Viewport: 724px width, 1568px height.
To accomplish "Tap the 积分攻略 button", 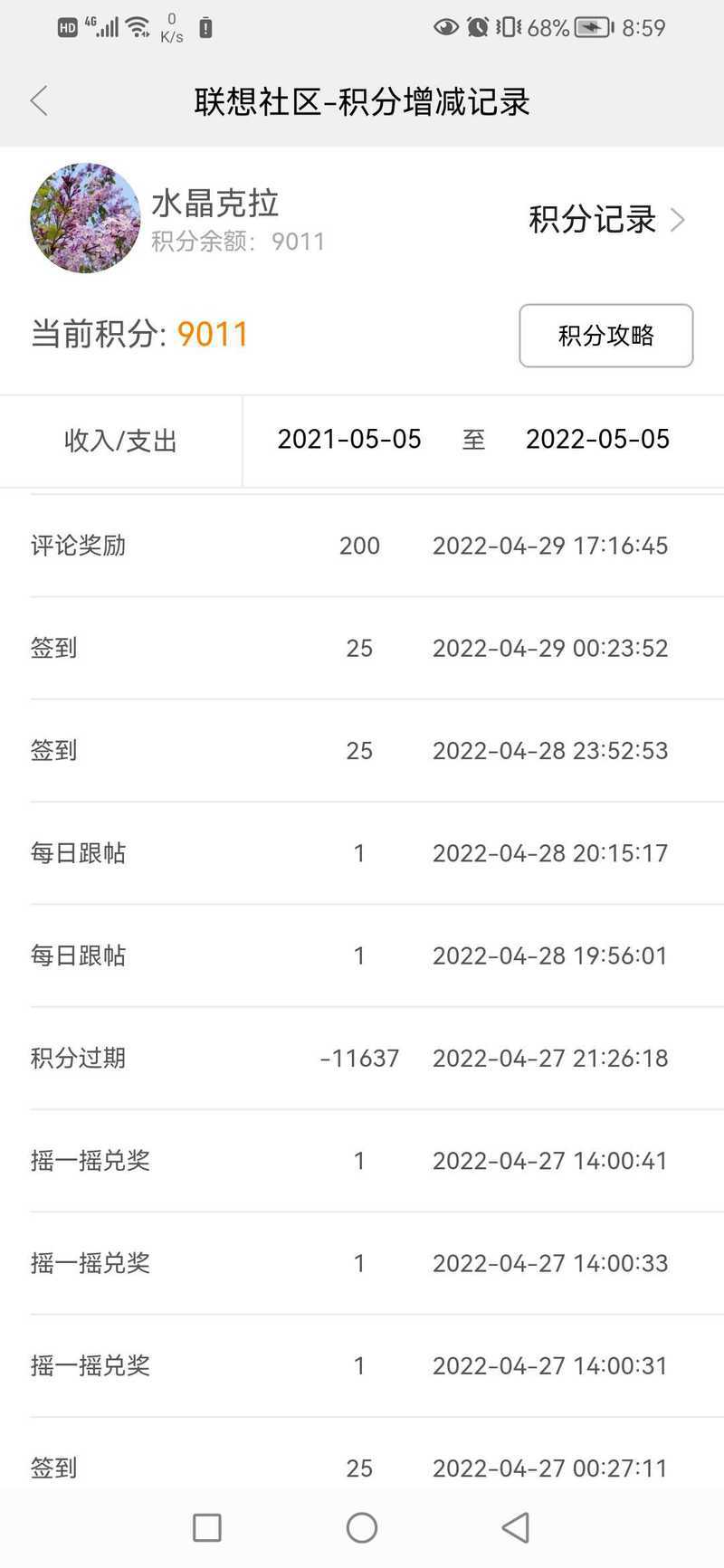I will (605, 336).
